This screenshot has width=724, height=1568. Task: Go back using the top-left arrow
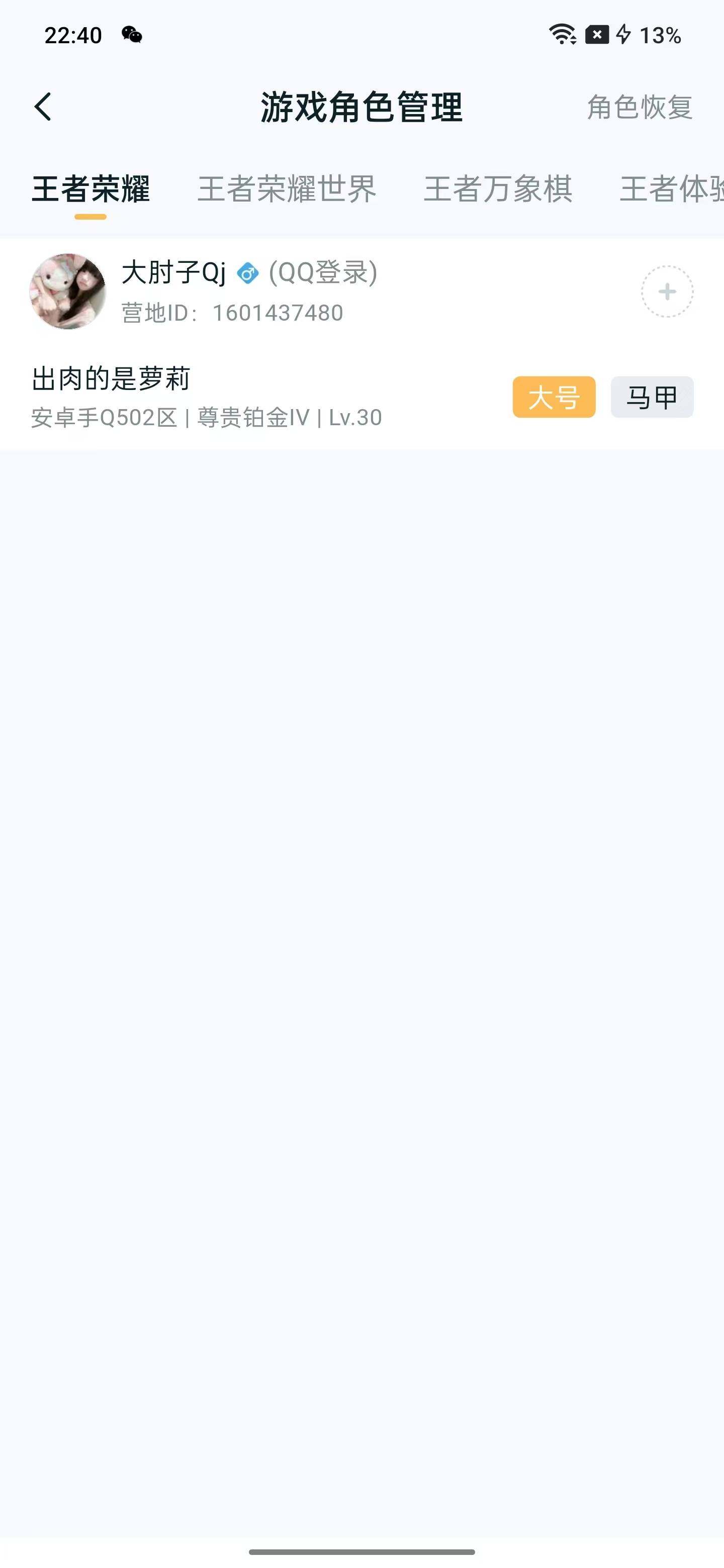(x=43, y=107)
